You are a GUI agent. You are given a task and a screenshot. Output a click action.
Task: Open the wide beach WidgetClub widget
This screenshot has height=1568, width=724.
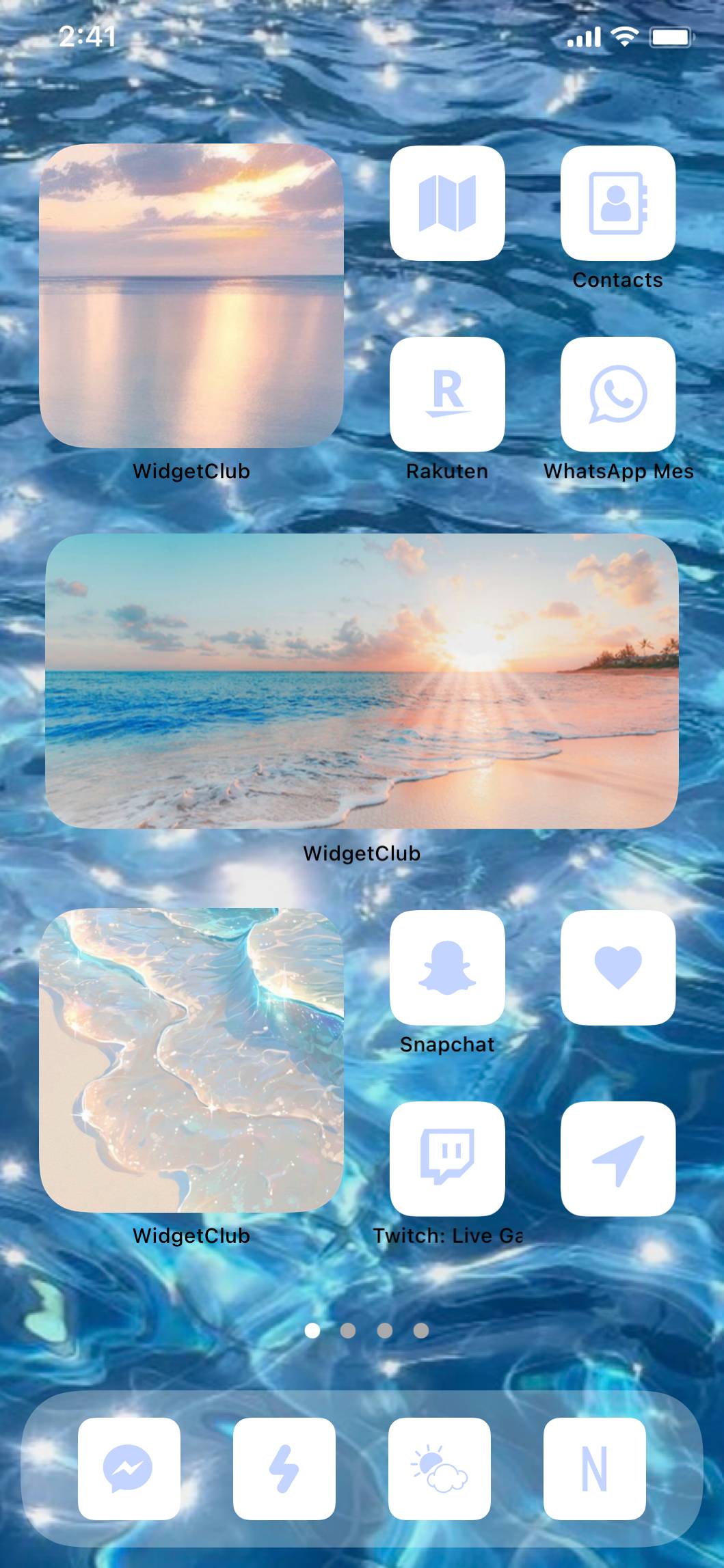coord(362,681)
